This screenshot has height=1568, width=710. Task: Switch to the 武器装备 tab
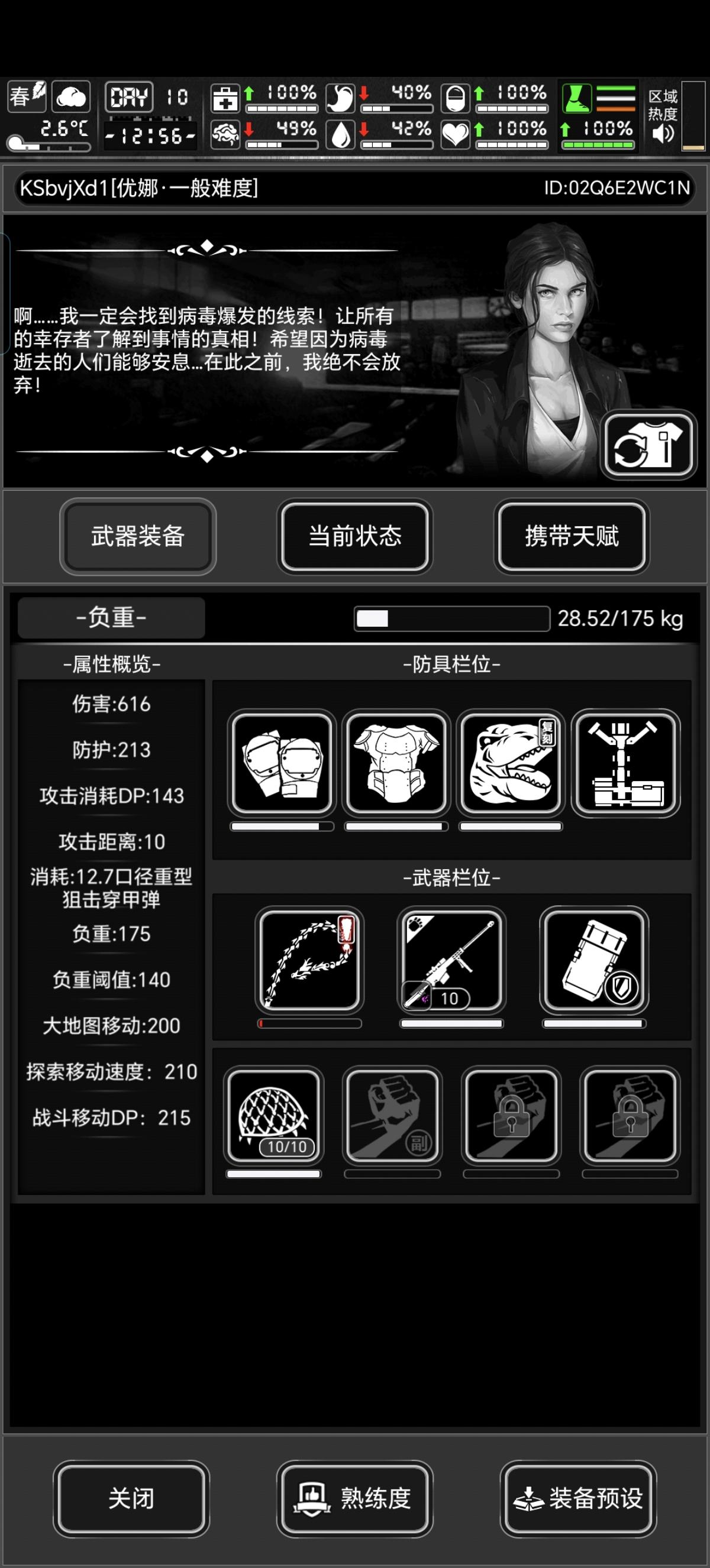click(139, 536)
